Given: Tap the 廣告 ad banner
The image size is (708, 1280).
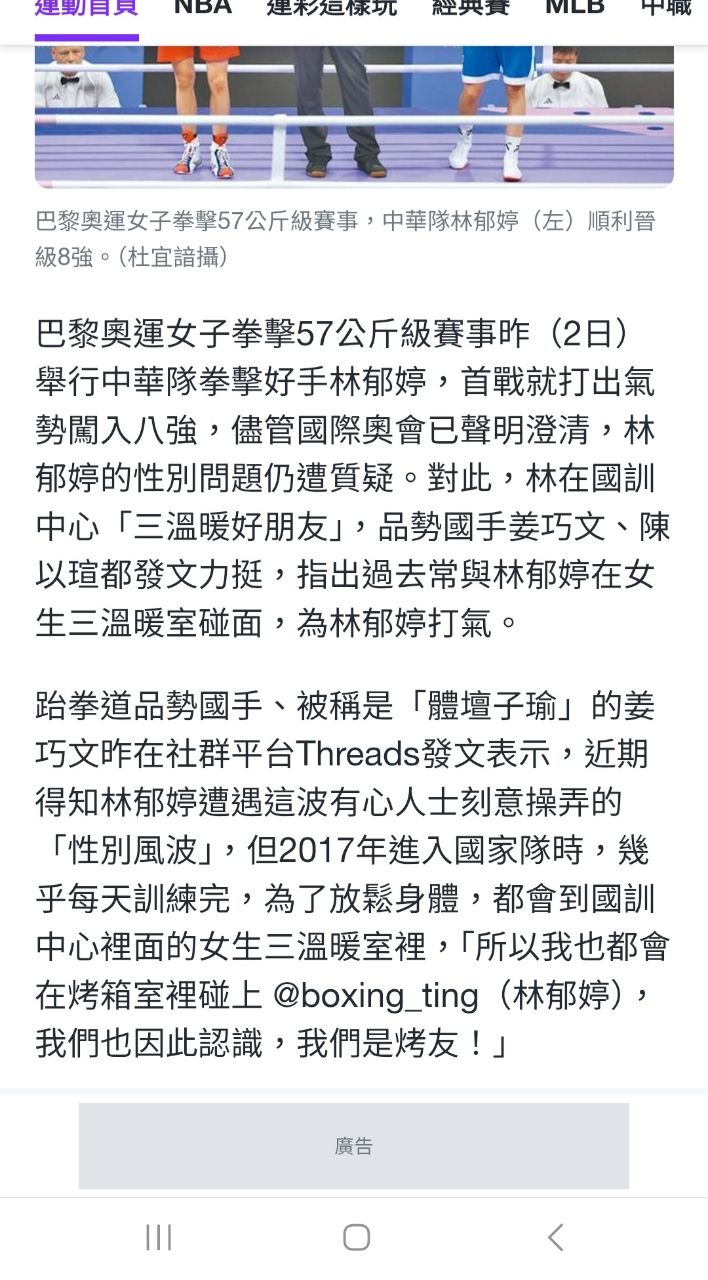Looking at the screenshot, I should pyautogui.click(x=354, y=1146).
